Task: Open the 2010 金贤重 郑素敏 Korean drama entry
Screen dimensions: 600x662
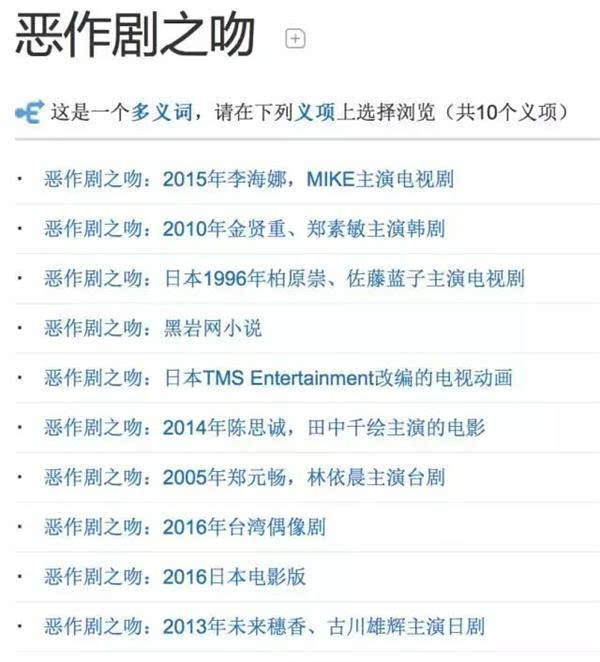Action: pyautogui.click(x=244, y=229)
